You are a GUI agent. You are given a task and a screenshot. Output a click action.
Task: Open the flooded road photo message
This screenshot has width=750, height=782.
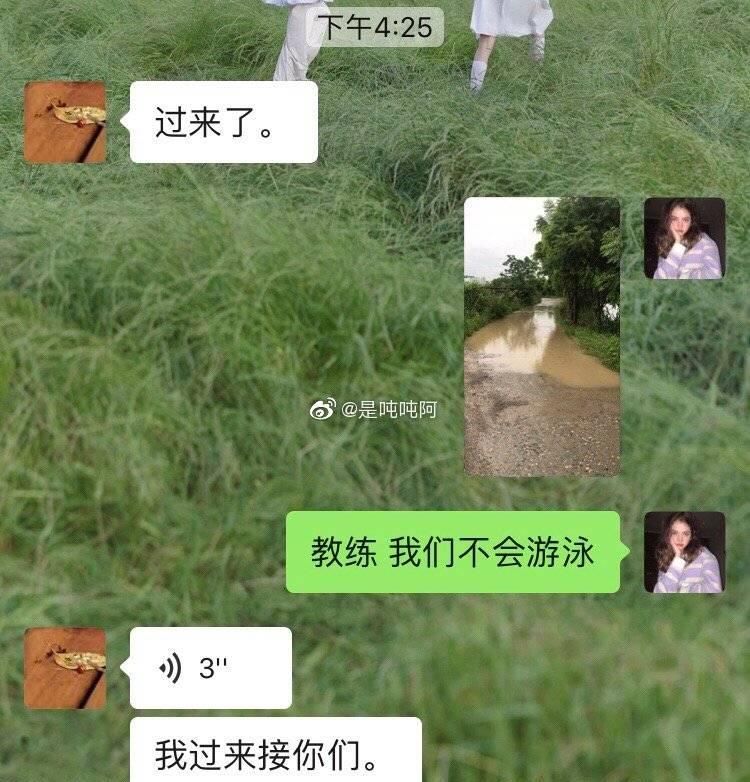tap(542, 336)
